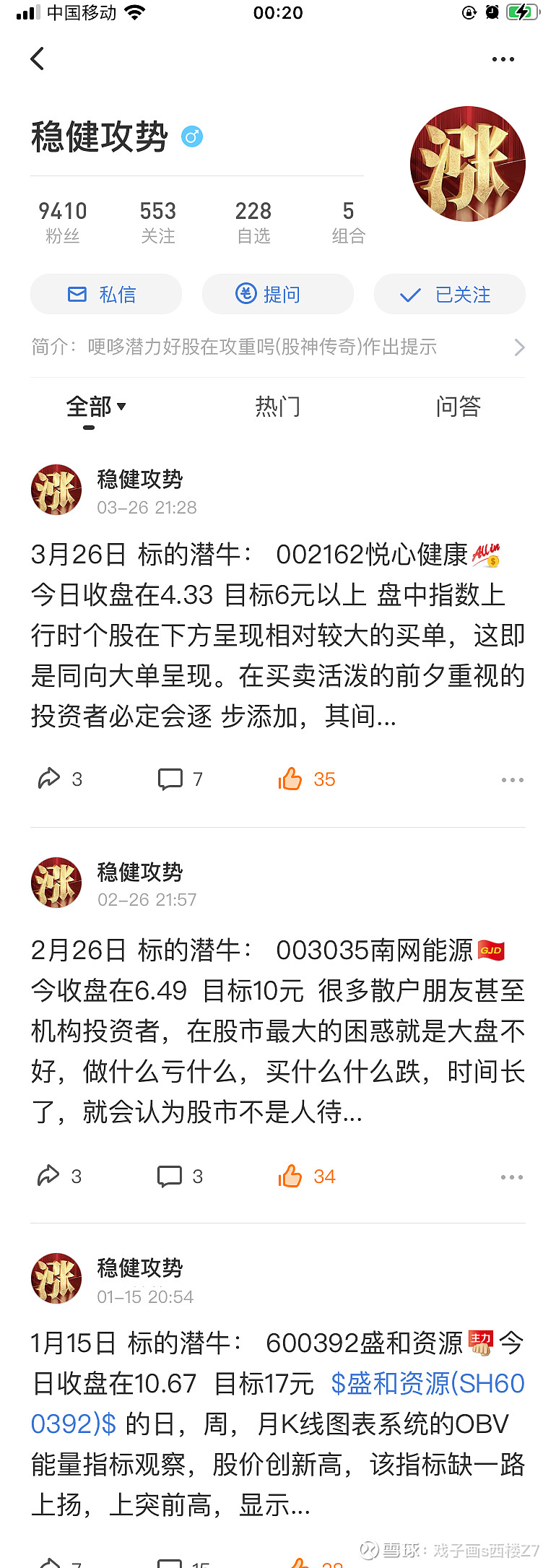Tap the back arrow at top left
This screenshot has width=556, height=1568.
point(38,59)
